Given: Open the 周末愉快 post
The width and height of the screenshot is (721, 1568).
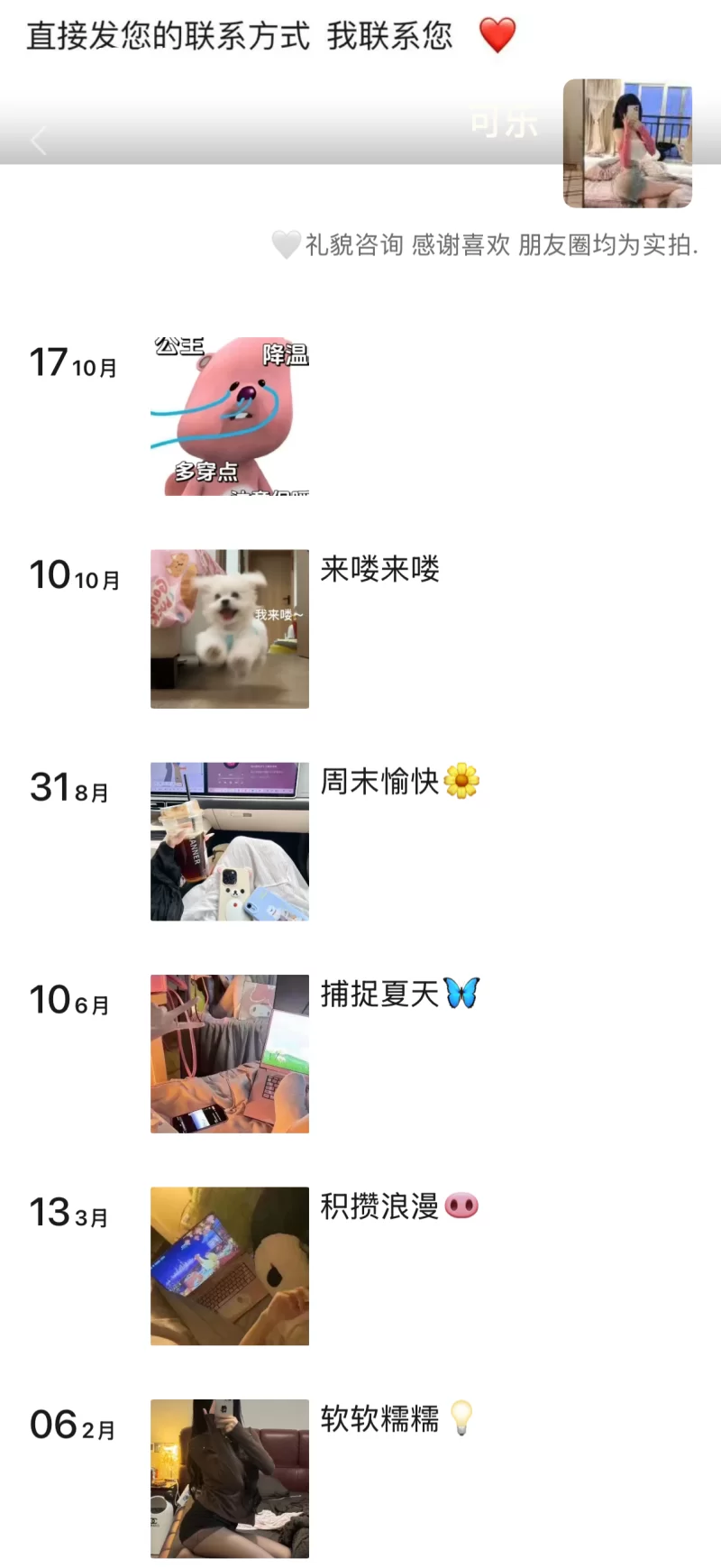Looking at the screenshot, I should [230, 841].
